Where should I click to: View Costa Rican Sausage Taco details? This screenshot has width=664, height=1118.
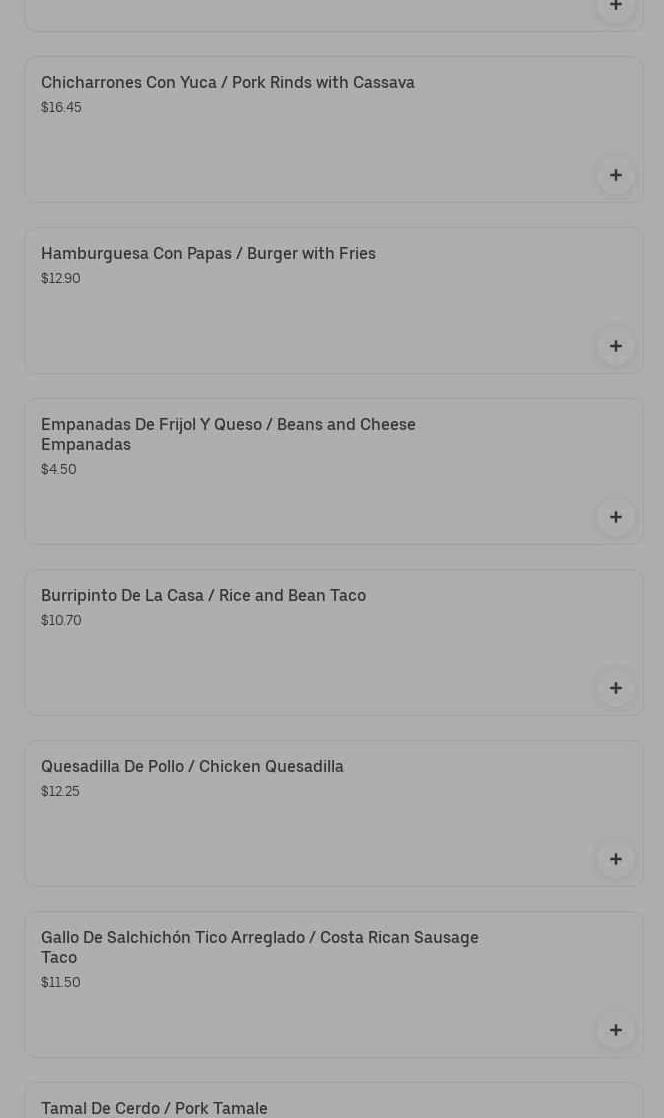260,947
